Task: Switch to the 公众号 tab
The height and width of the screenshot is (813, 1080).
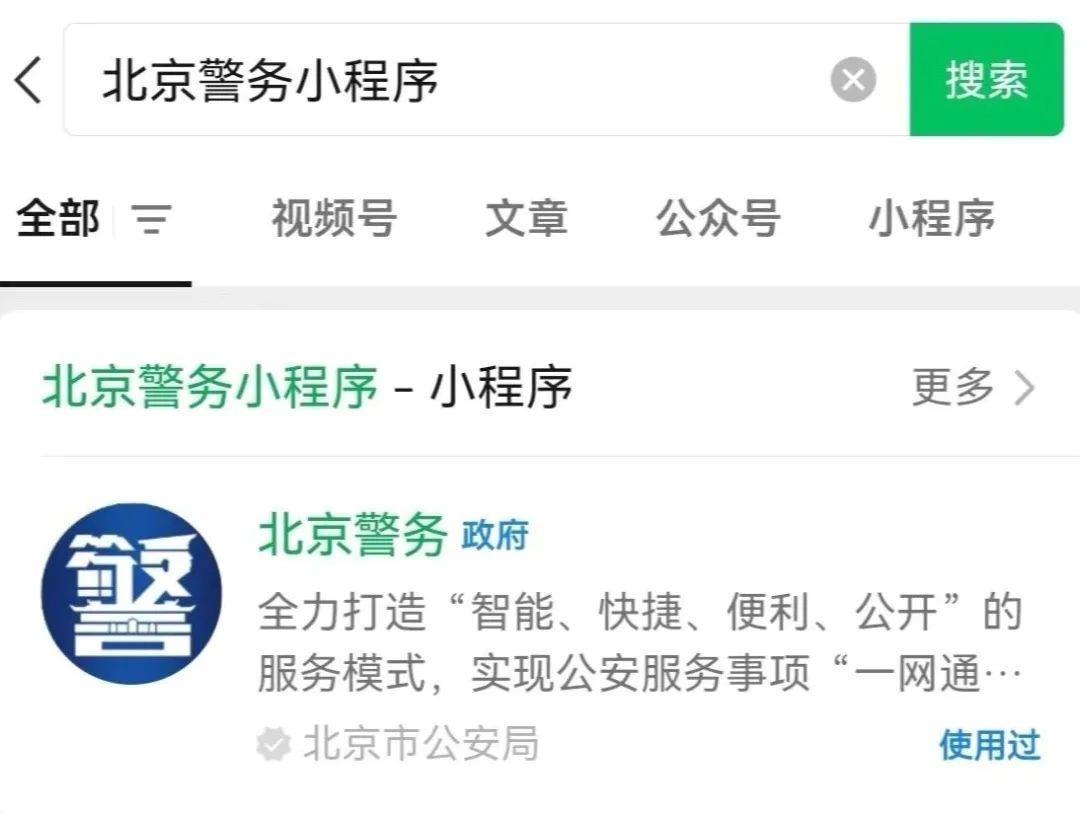Action: pos(717,218)
